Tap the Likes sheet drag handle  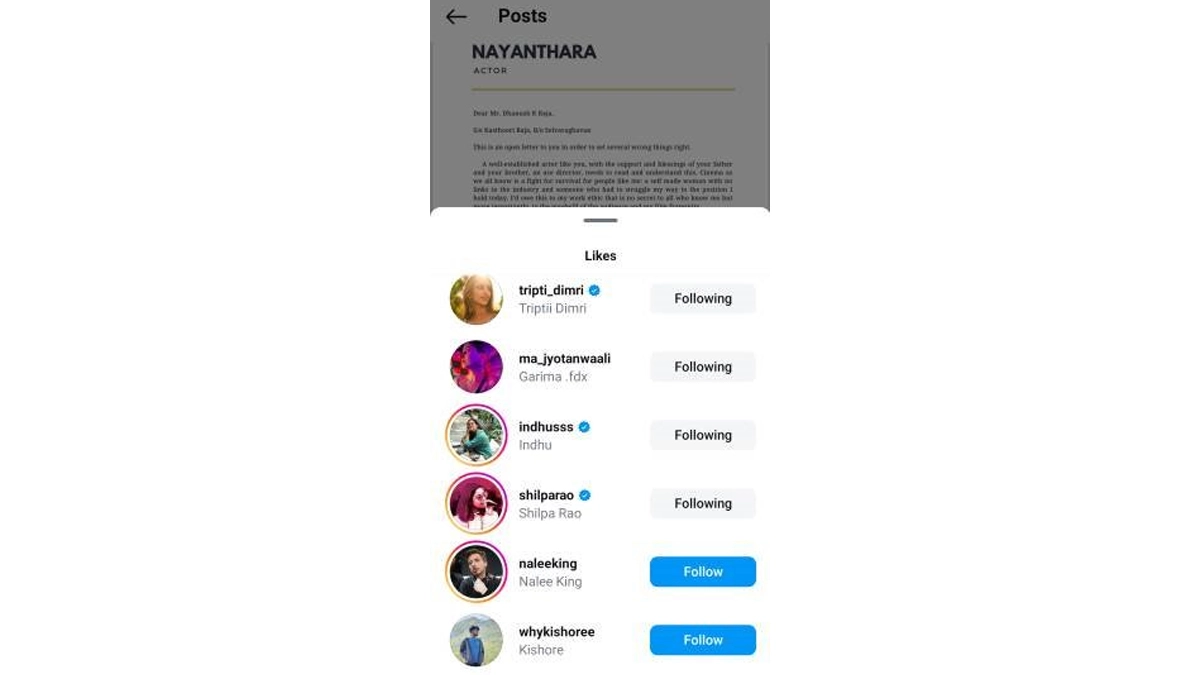[x=600, y=220]
